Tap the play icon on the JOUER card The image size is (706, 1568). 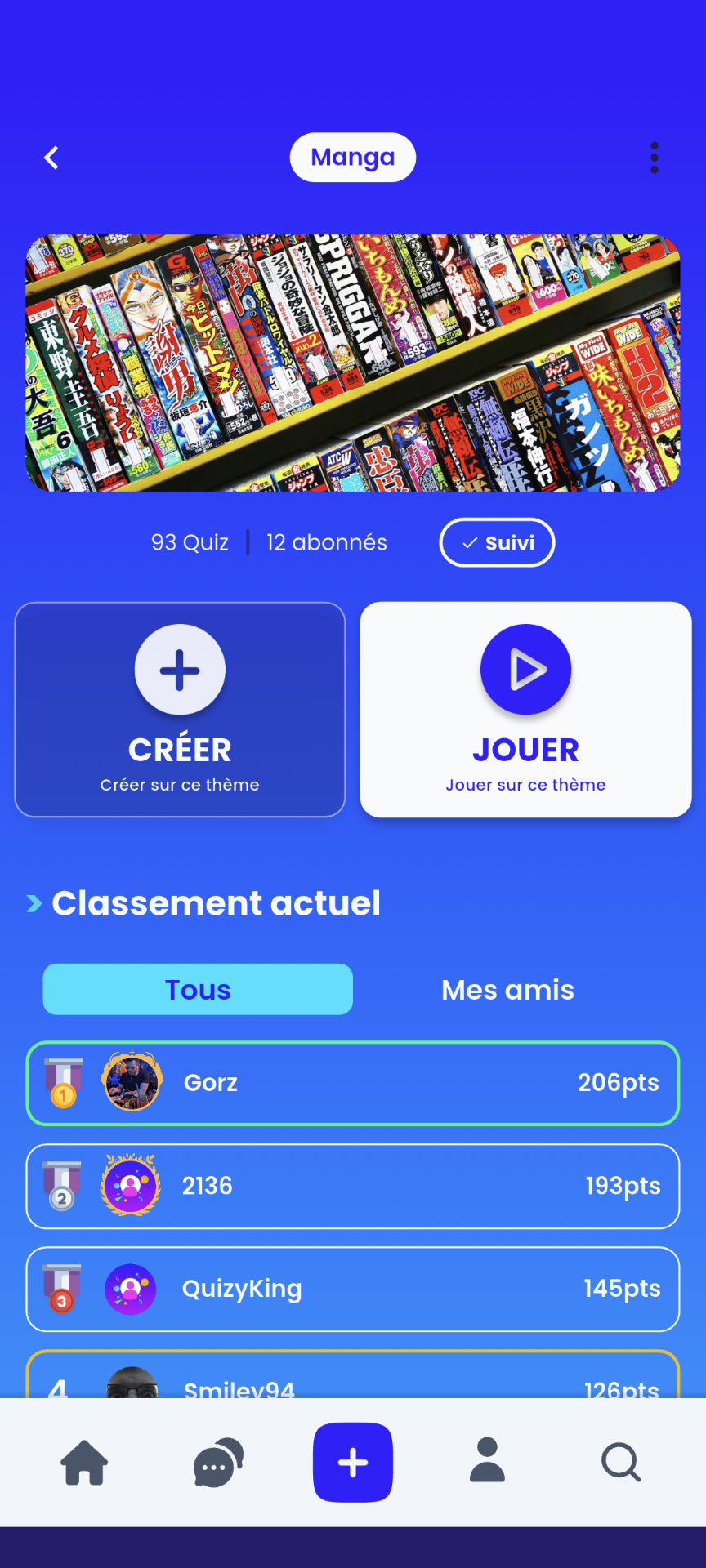(x=525, y=669)
